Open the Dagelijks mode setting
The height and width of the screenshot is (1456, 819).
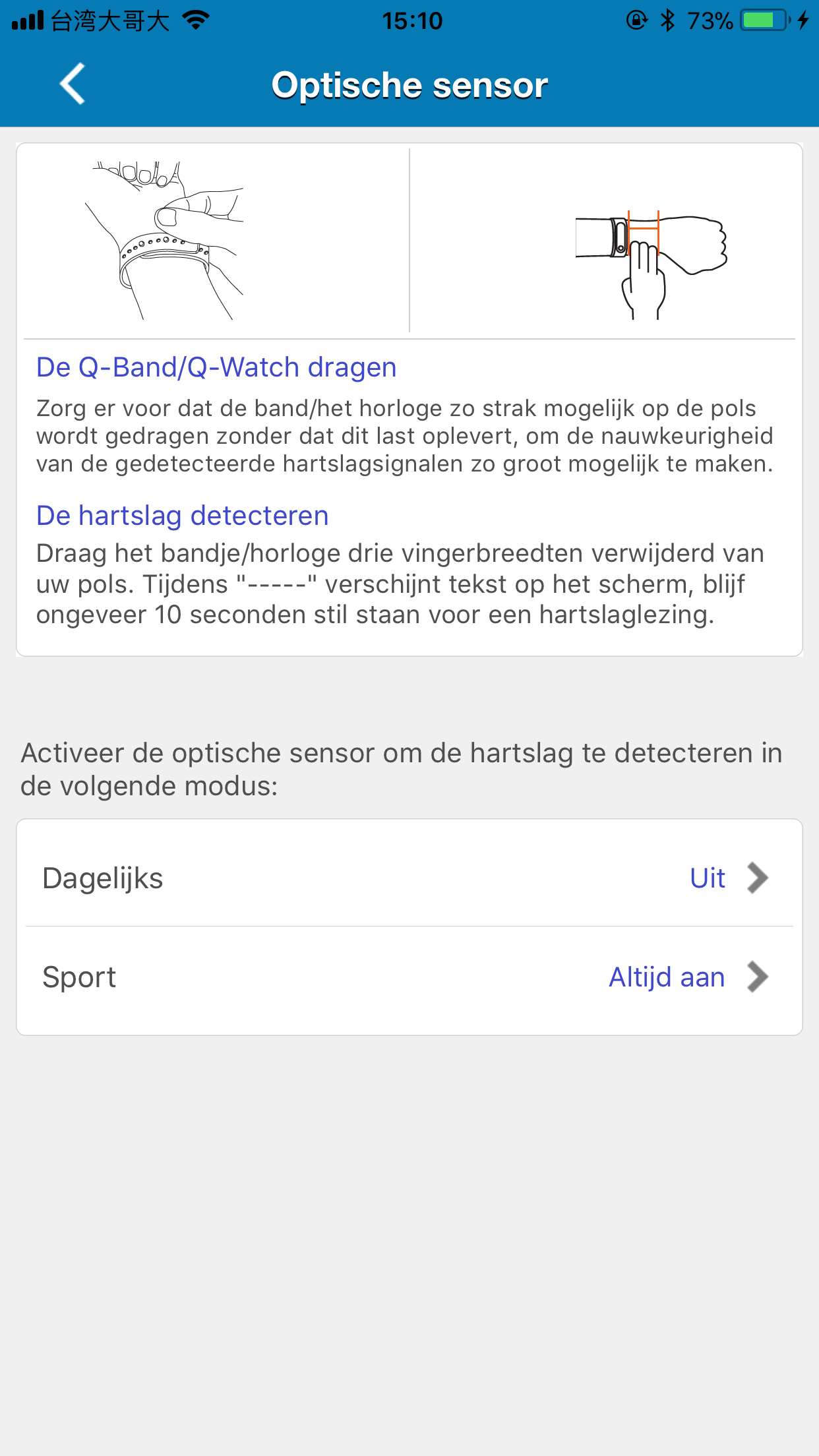(x=409, y=878)
